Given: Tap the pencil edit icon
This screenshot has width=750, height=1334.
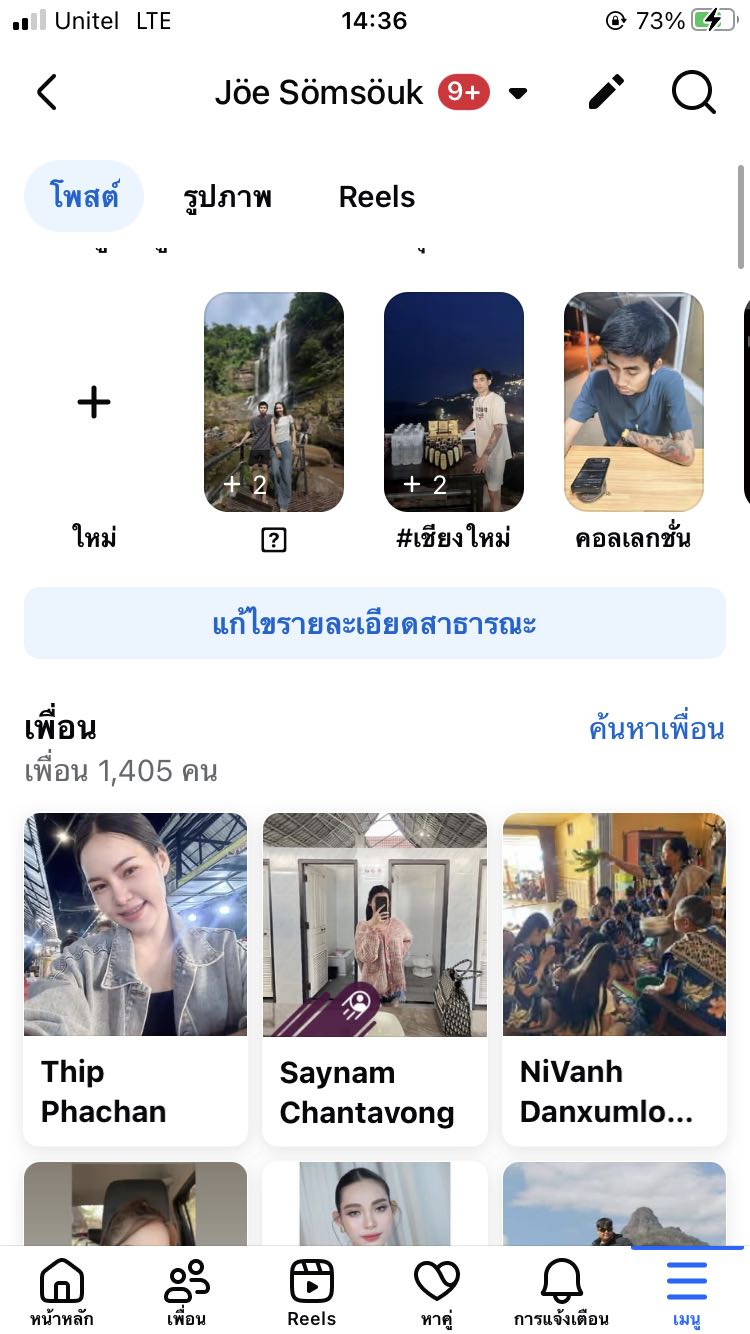Looking at the screenshot, I should coord(606,93).
